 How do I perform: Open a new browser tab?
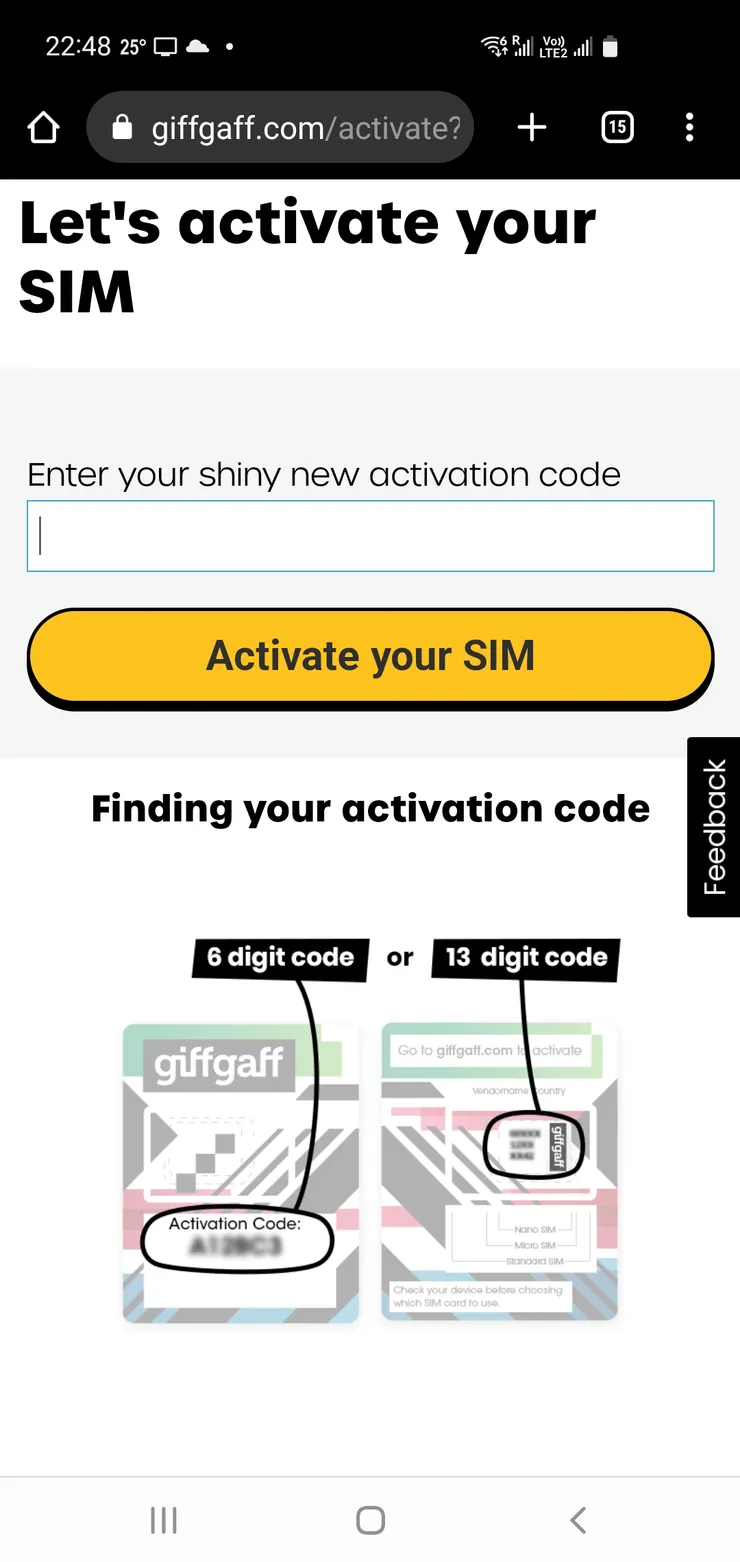pos(531,127)
